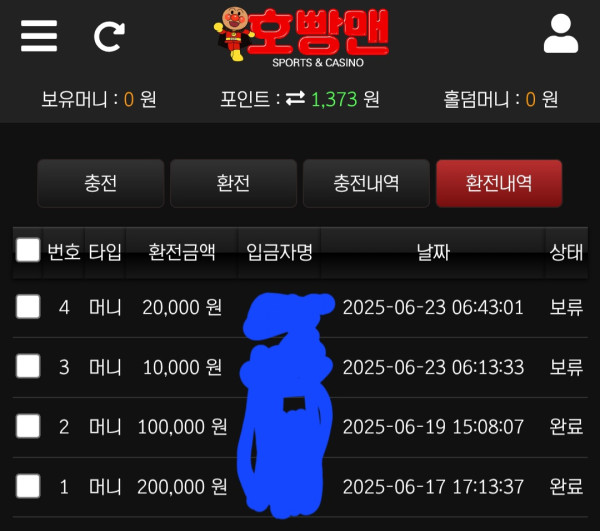Switch to the 충전 tab

coord(100,183)
